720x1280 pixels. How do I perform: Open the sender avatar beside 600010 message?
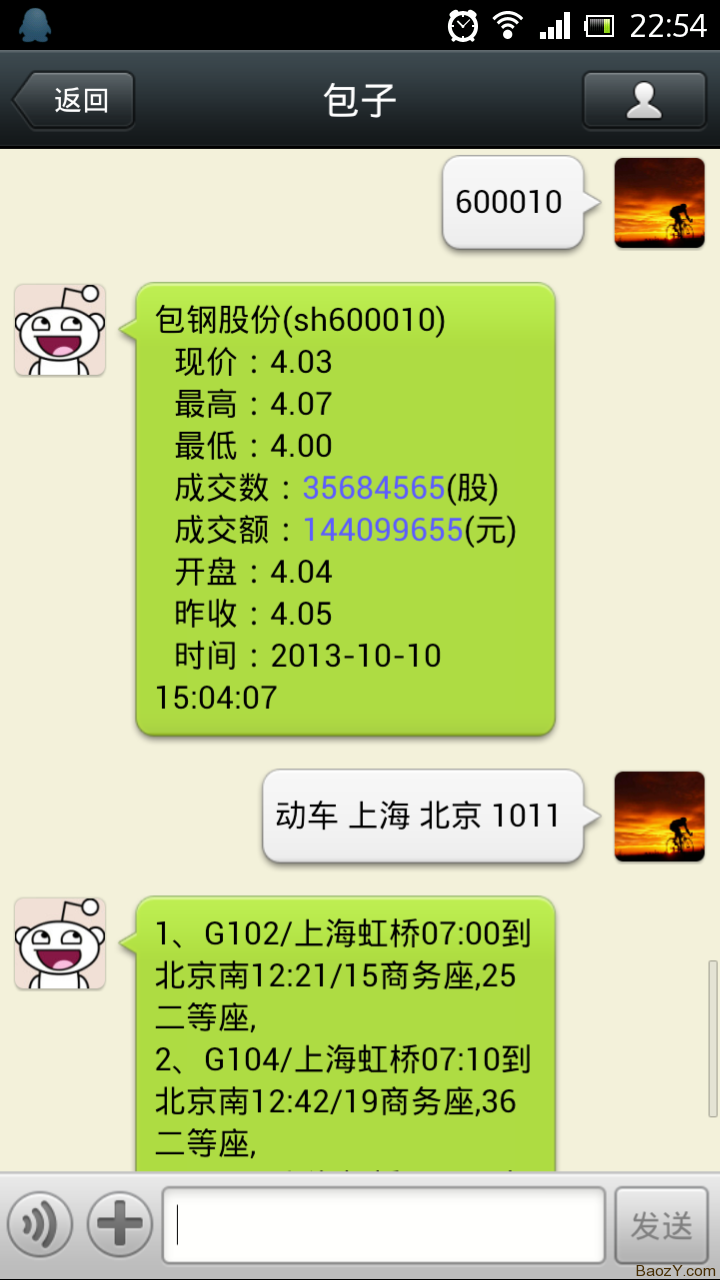659,203
